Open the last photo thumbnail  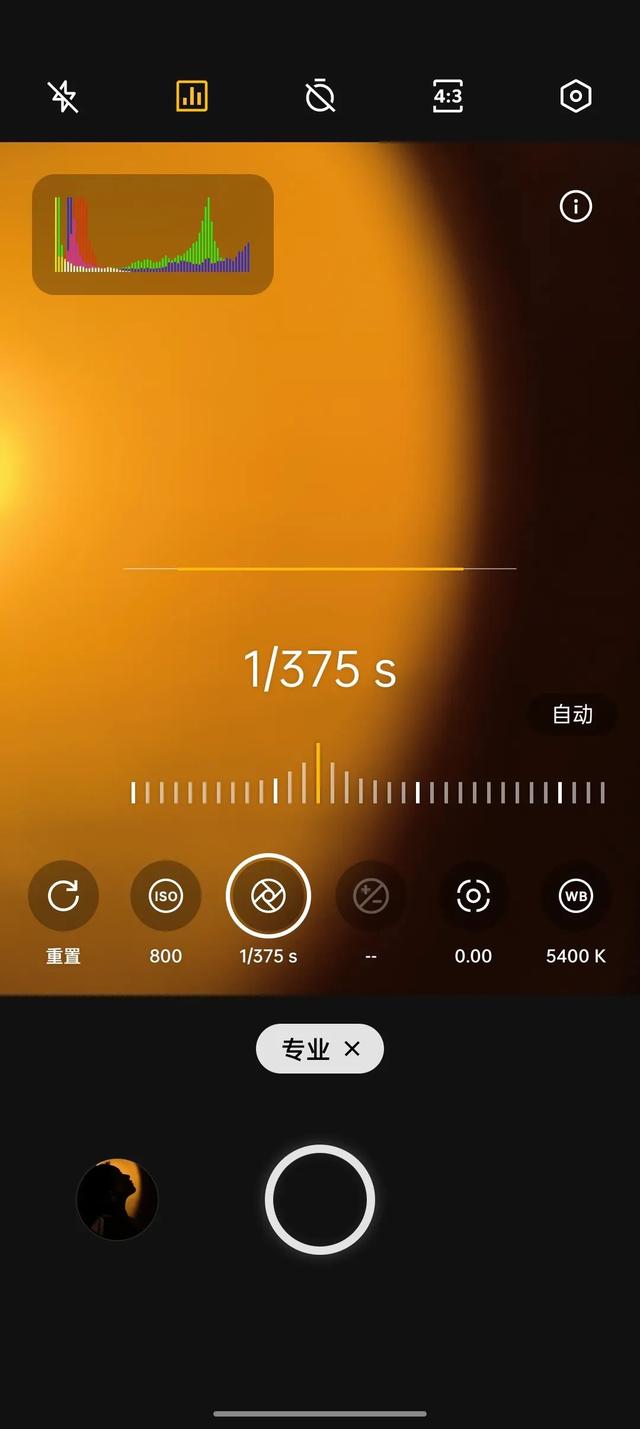tap(117, 1199)
